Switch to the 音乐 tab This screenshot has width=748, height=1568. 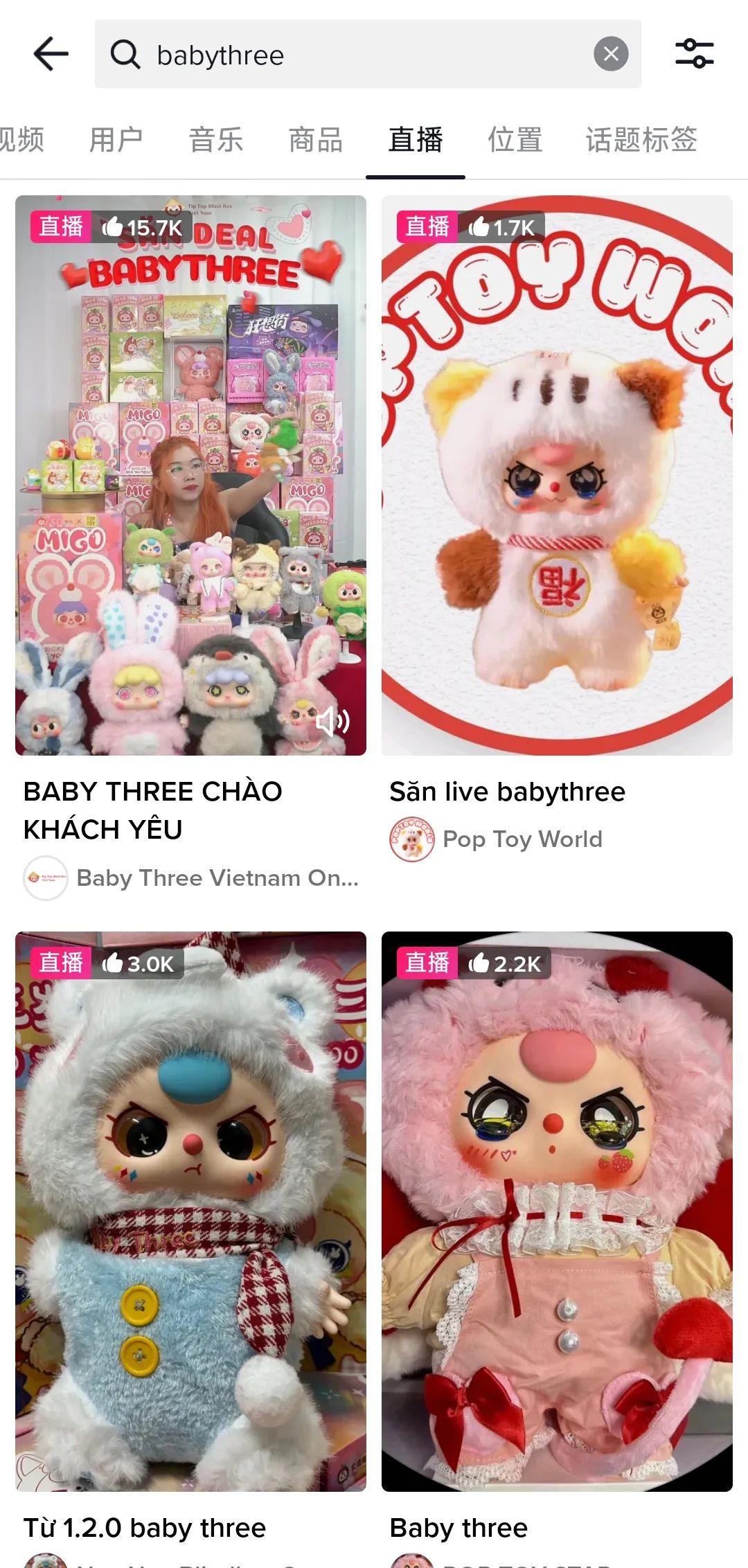[x=216, y=139]
